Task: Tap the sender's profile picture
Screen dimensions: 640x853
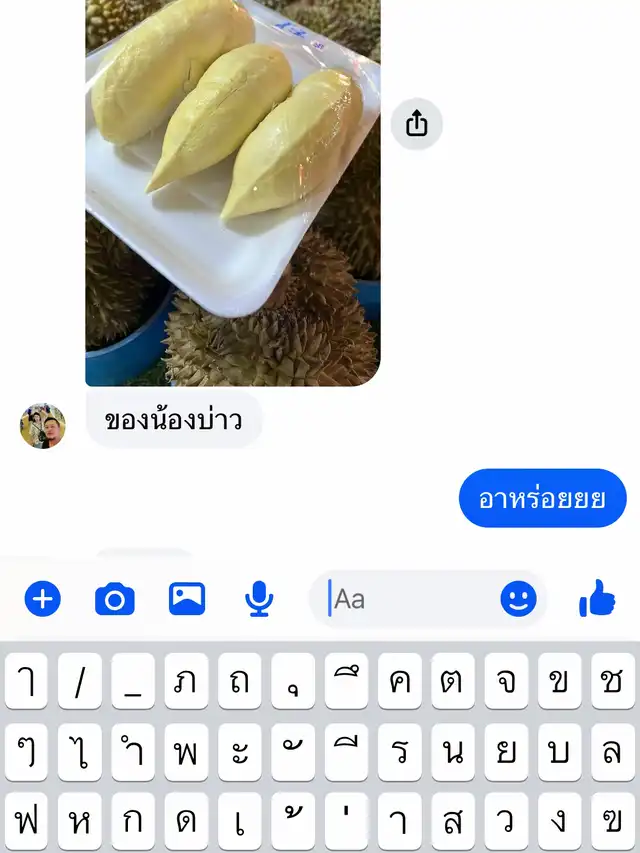Action: (x=43, y=426)
